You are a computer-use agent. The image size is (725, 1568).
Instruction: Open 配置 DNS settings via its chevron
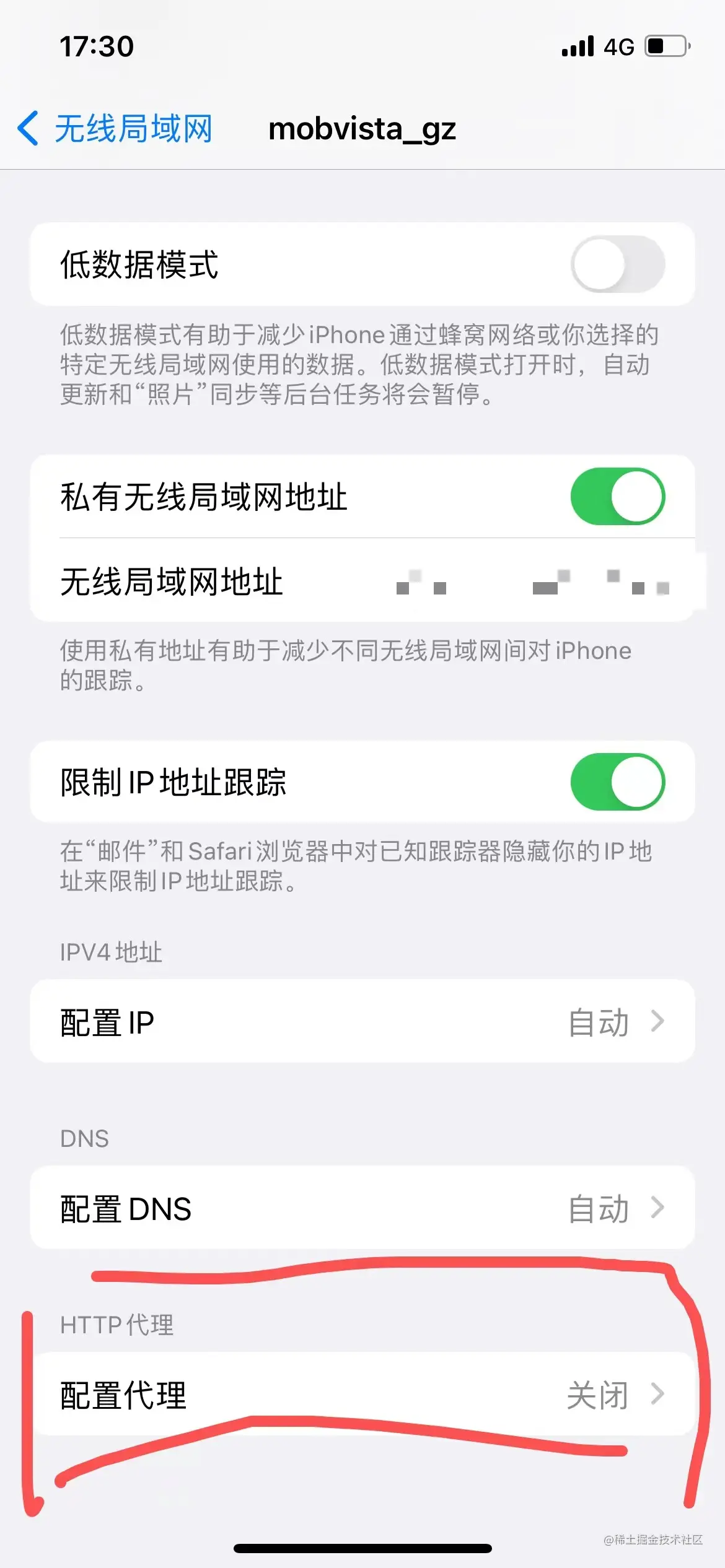click(x=658, y=1208)
